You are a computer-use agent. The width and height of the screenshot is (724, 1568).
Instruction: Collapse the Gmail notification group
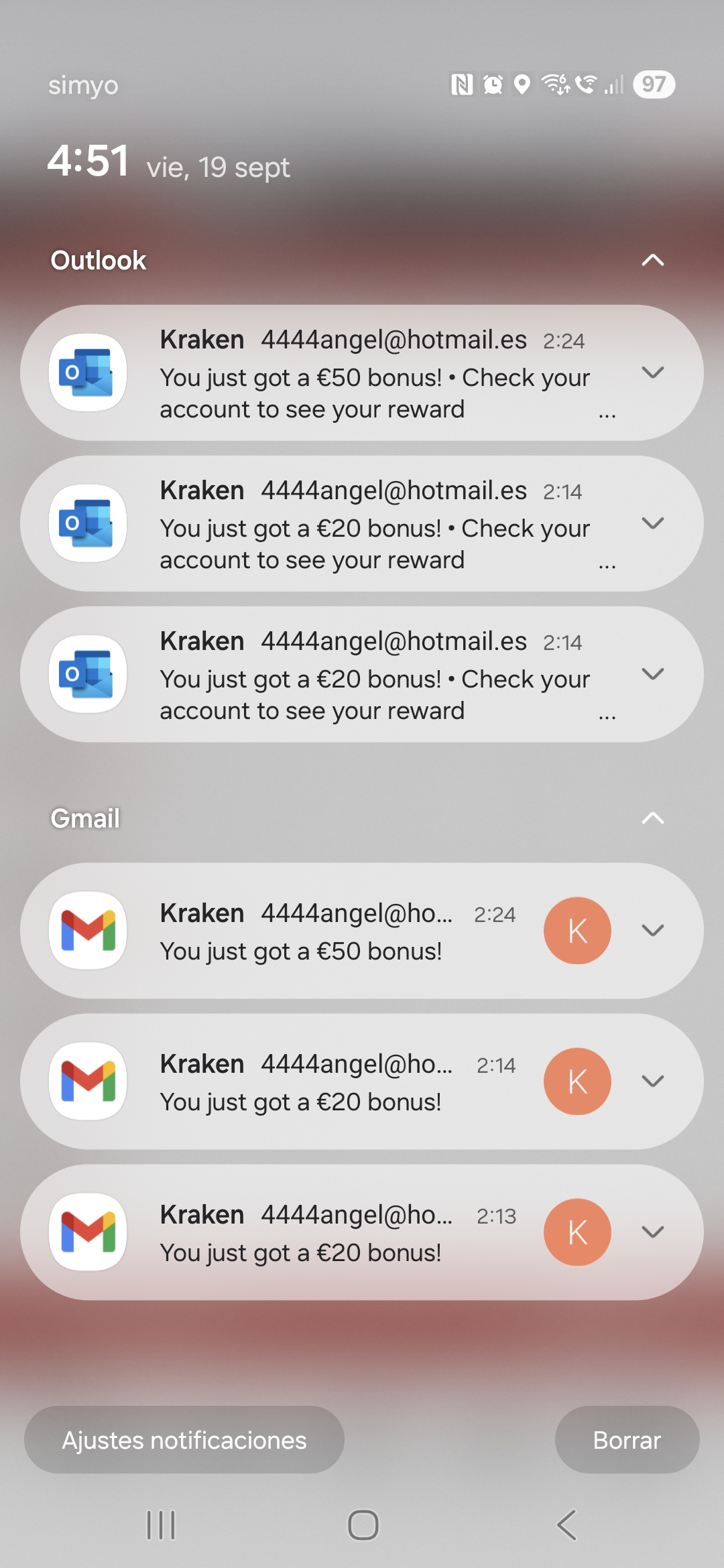point(652,818)
